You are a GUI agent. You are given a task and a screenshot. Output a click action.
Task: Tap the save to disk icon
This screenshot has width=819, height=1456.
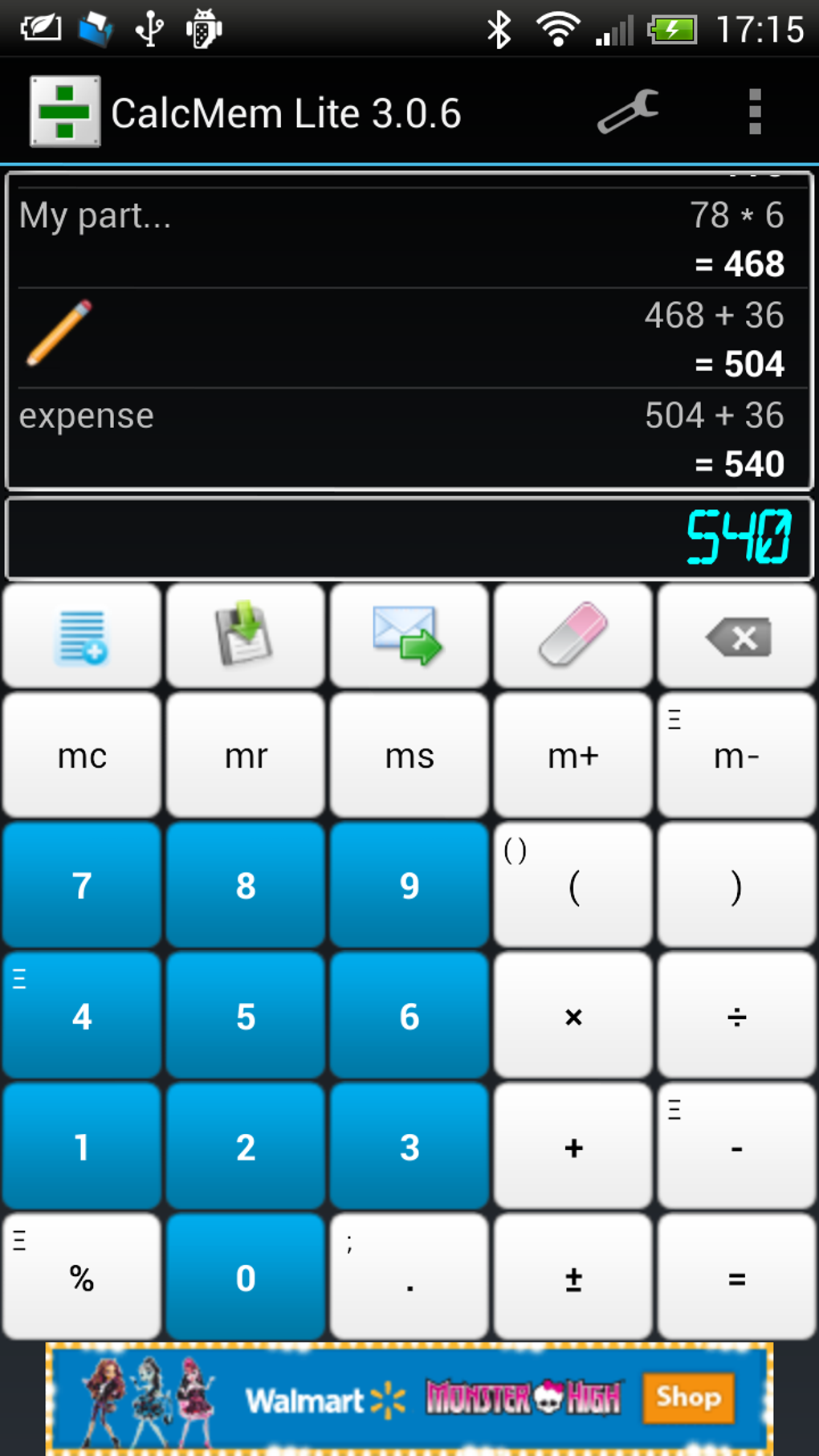[246, 637]
